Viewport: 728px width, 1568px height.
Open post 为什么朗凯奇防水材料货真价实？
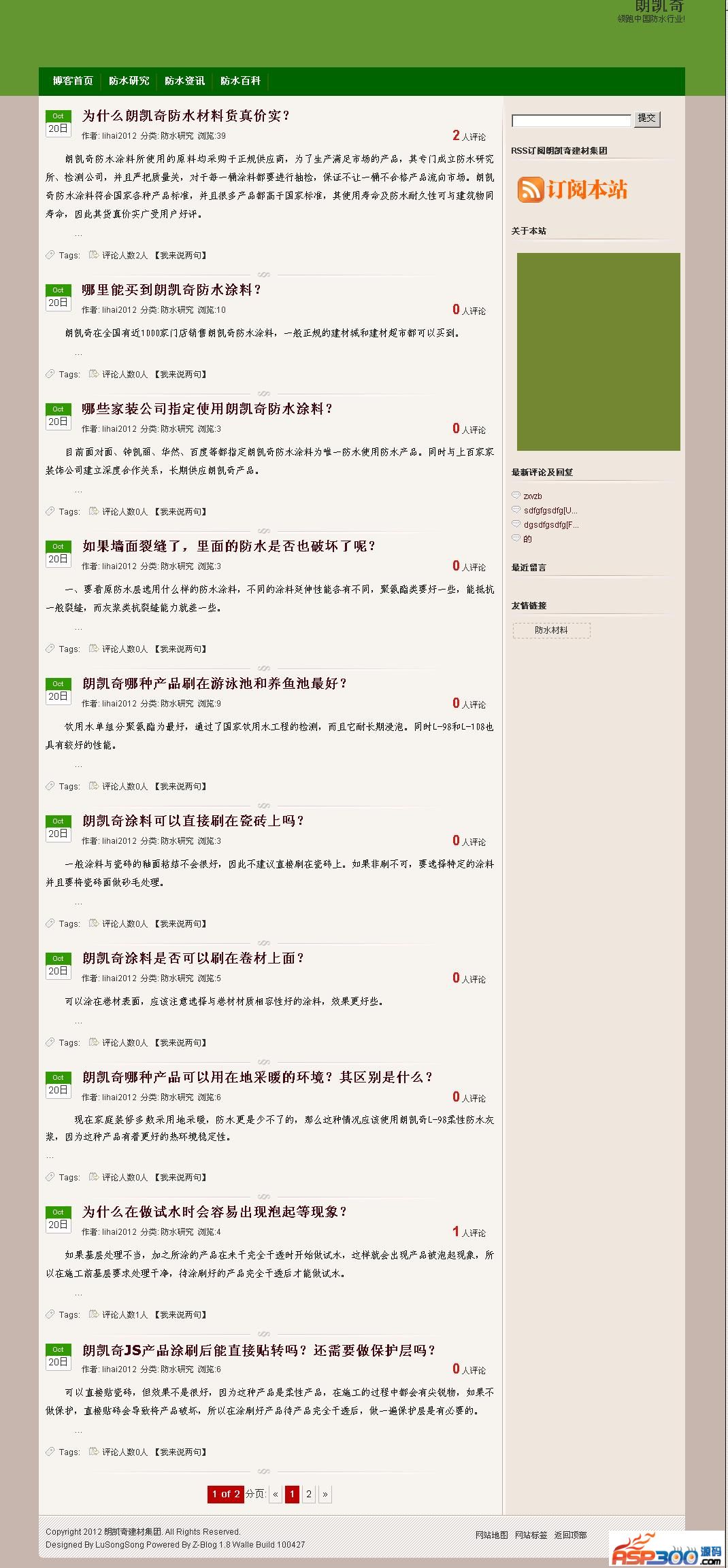(186, 116)
